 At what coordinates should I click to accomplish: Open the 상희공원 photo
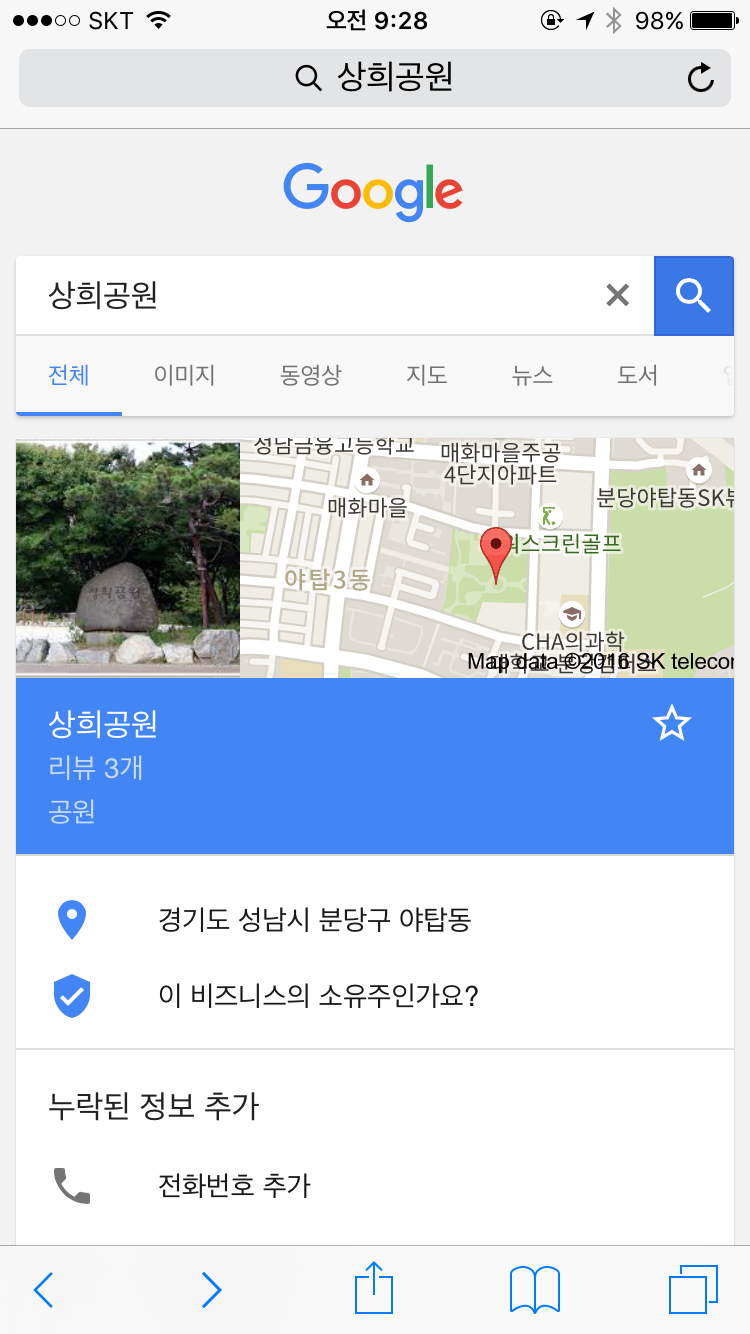tap(127, 557)
